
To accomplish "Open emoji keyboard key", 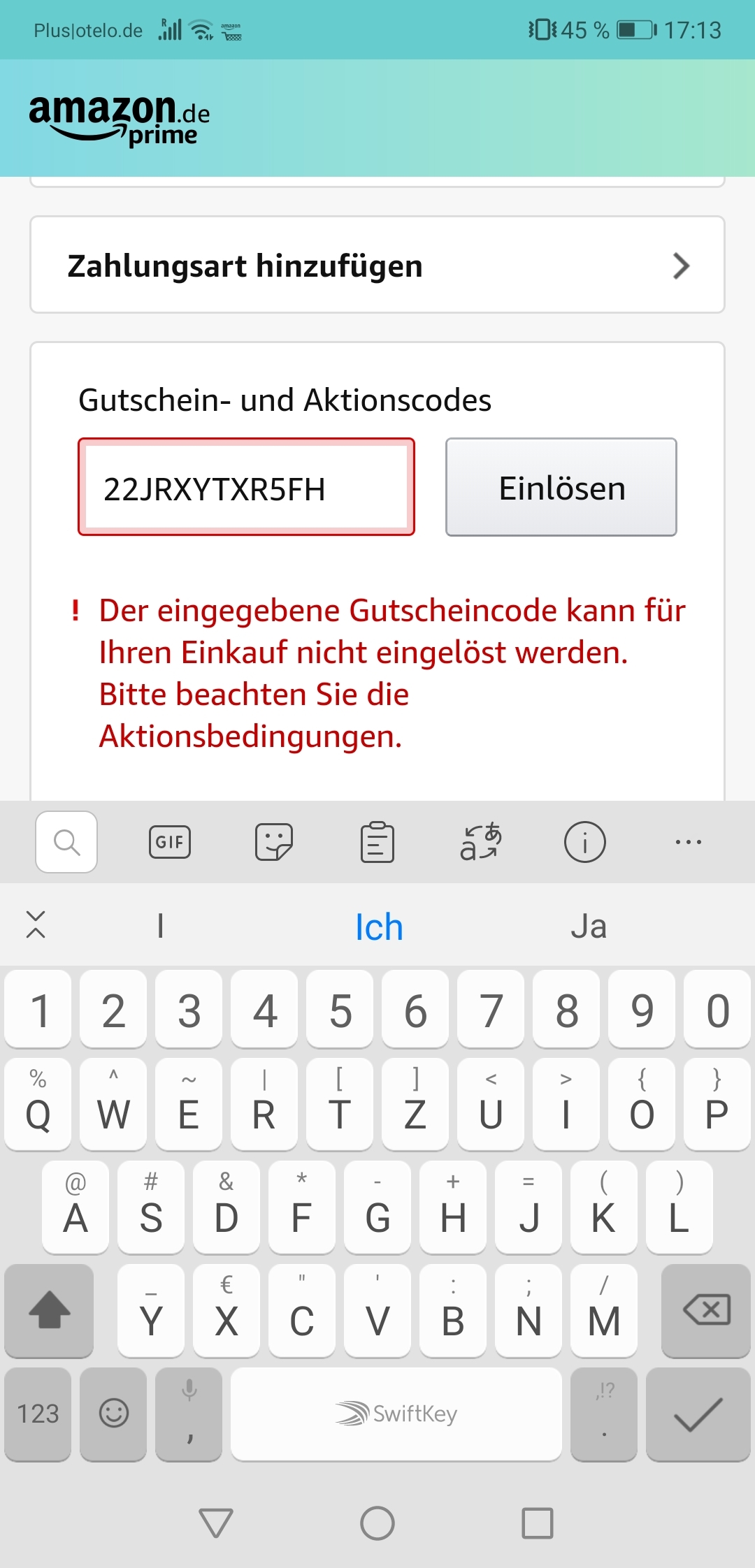I will (x=113, y=1414).
